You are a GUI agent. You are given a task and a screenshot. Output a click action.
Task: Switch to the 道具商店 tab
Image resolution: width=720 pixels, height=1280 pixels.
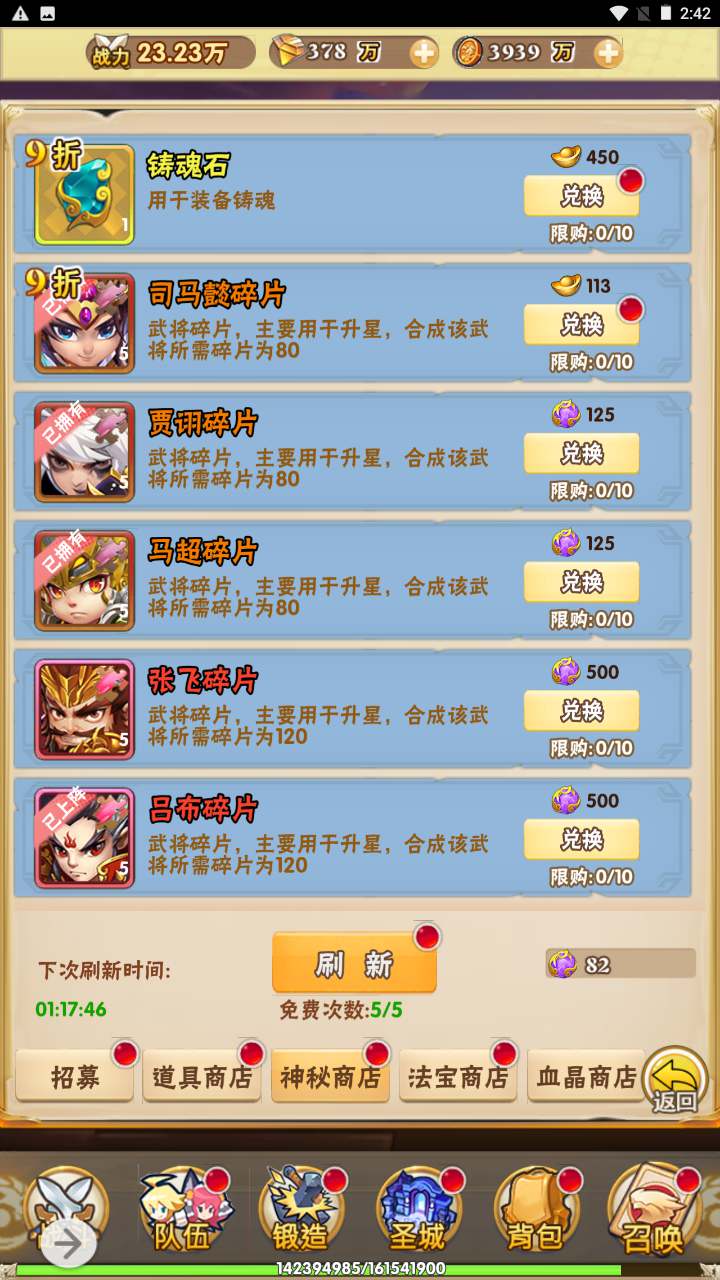(x=202, y=1077)
